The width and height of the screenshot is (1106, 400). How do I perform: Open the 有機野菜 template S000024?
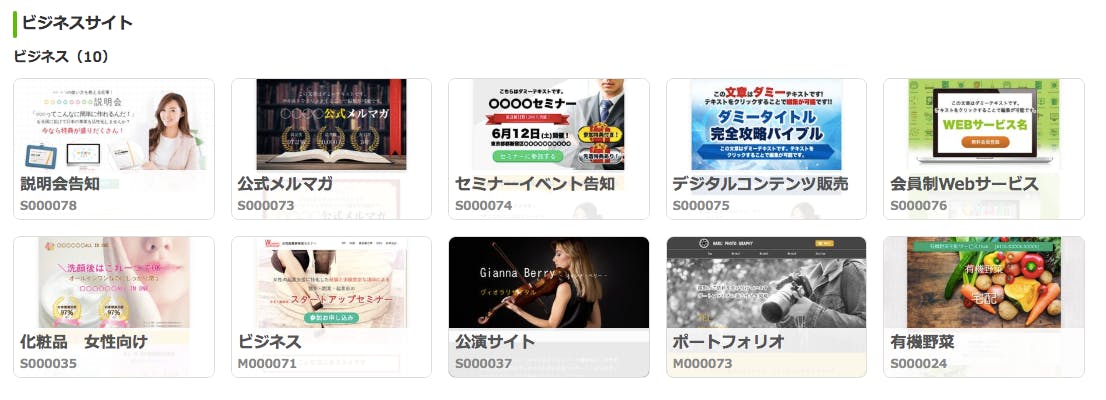[984, 306]
